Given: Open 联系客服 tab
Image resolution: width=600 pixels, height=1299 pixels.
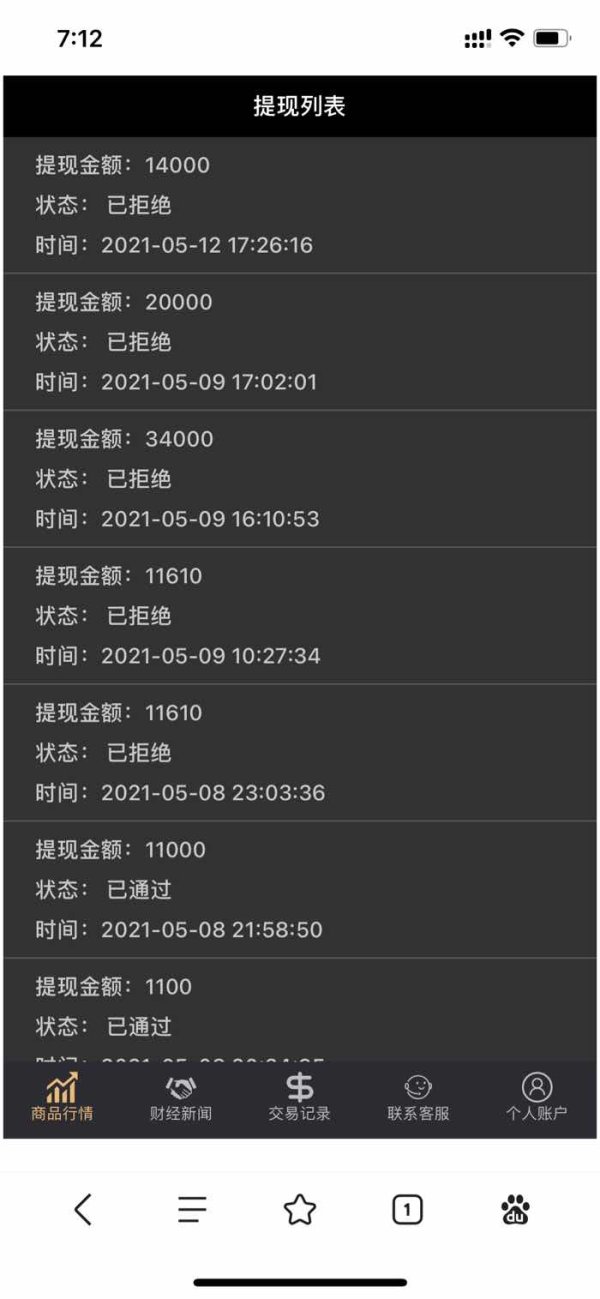Looking at the screenshot, I should pyautogui.click(x=418, y=1098).
